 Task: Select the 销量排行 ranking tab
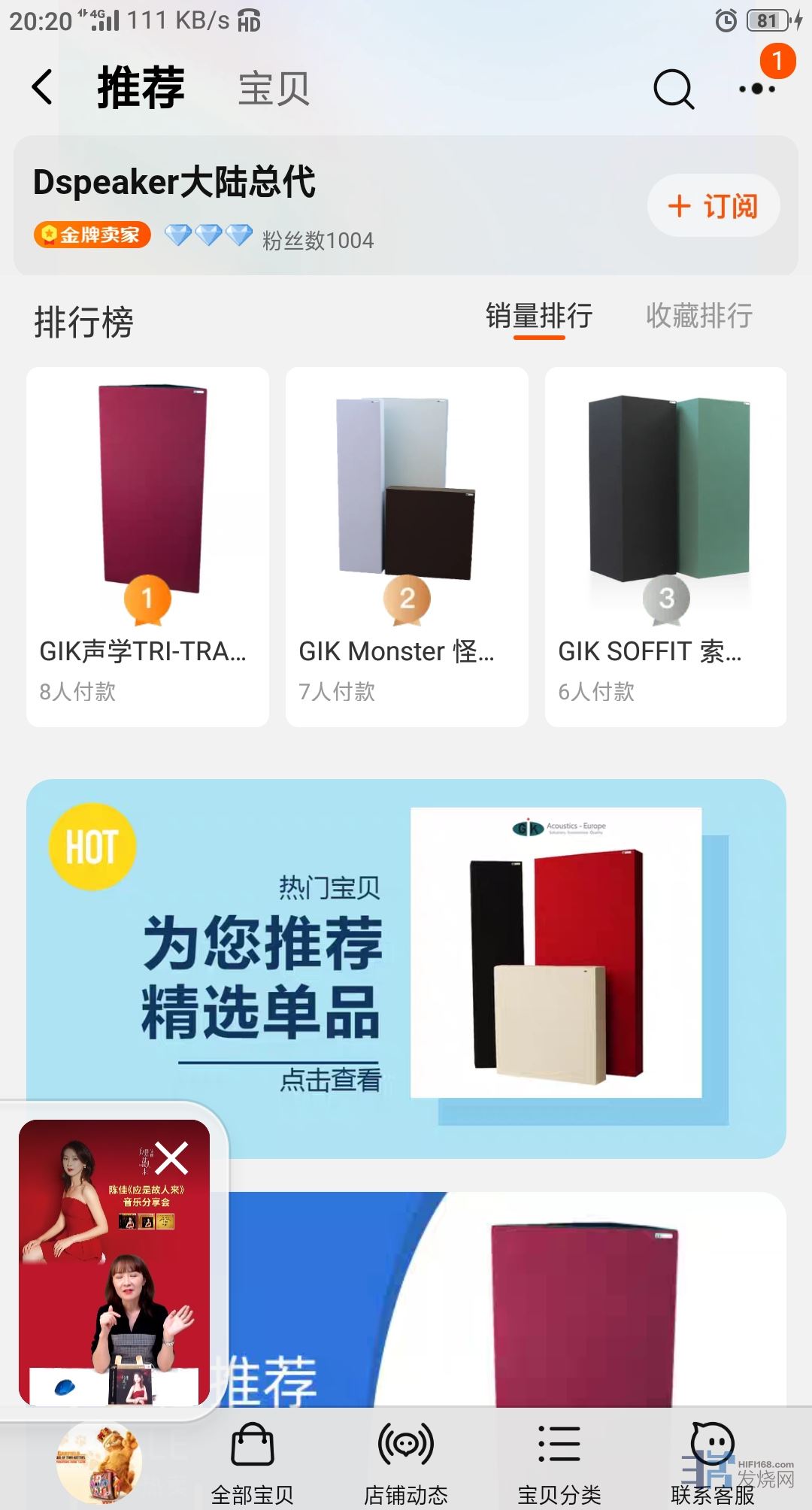click(x=538, y=317)
